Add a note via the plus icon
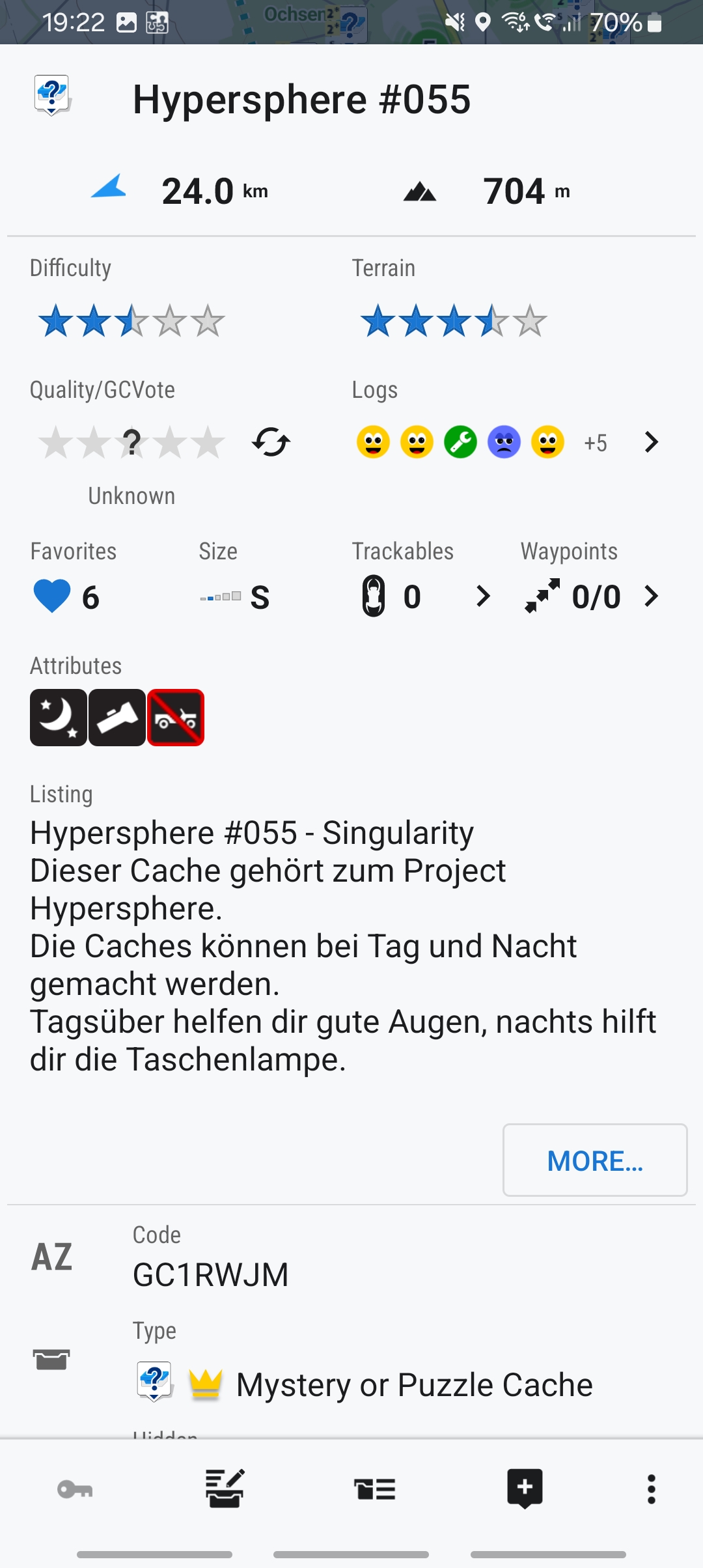The width and height of the screenshot is (703, 1568). coord(525,1489)
